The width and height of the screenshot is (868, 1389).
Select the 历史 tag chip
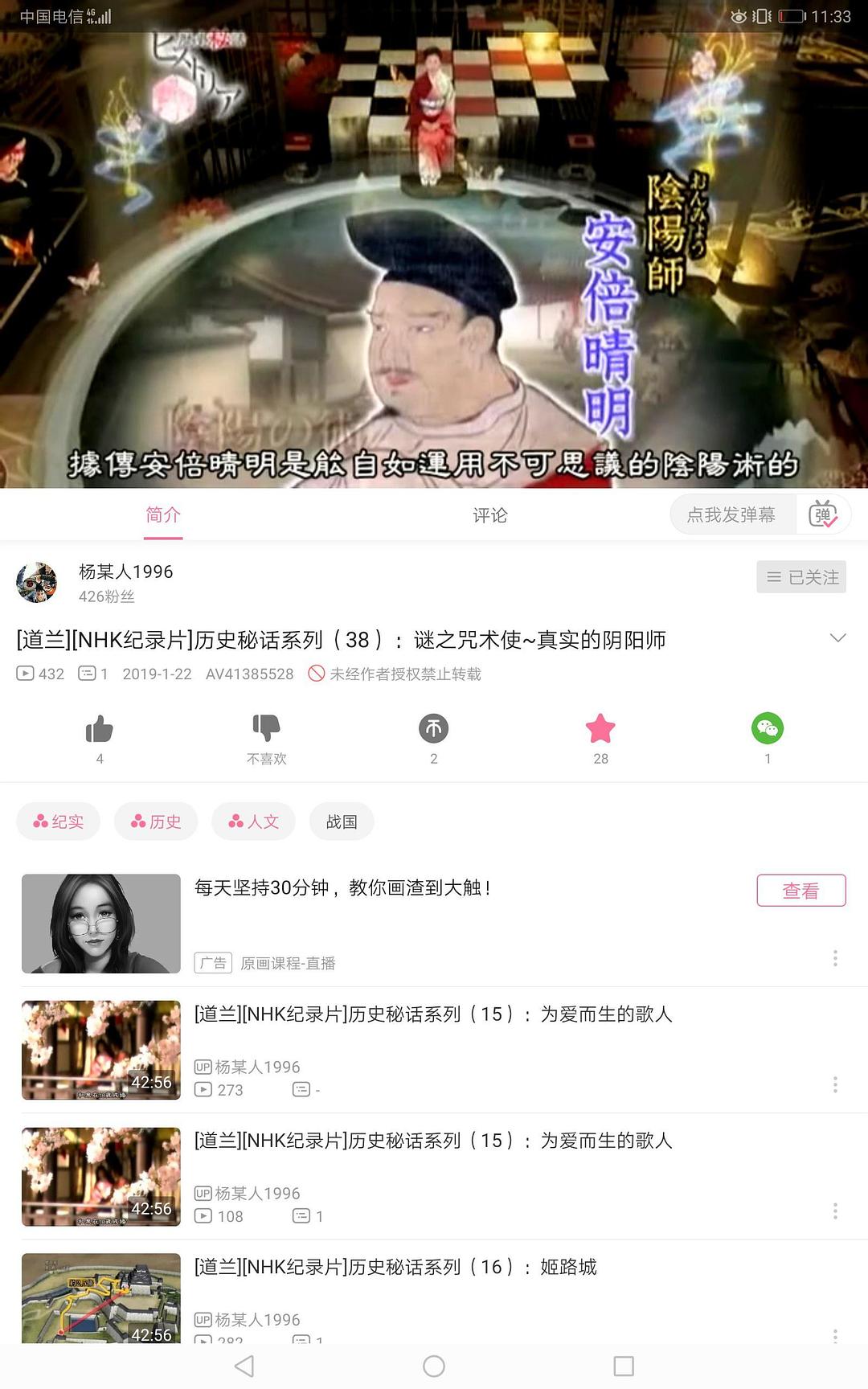point(156,822)
